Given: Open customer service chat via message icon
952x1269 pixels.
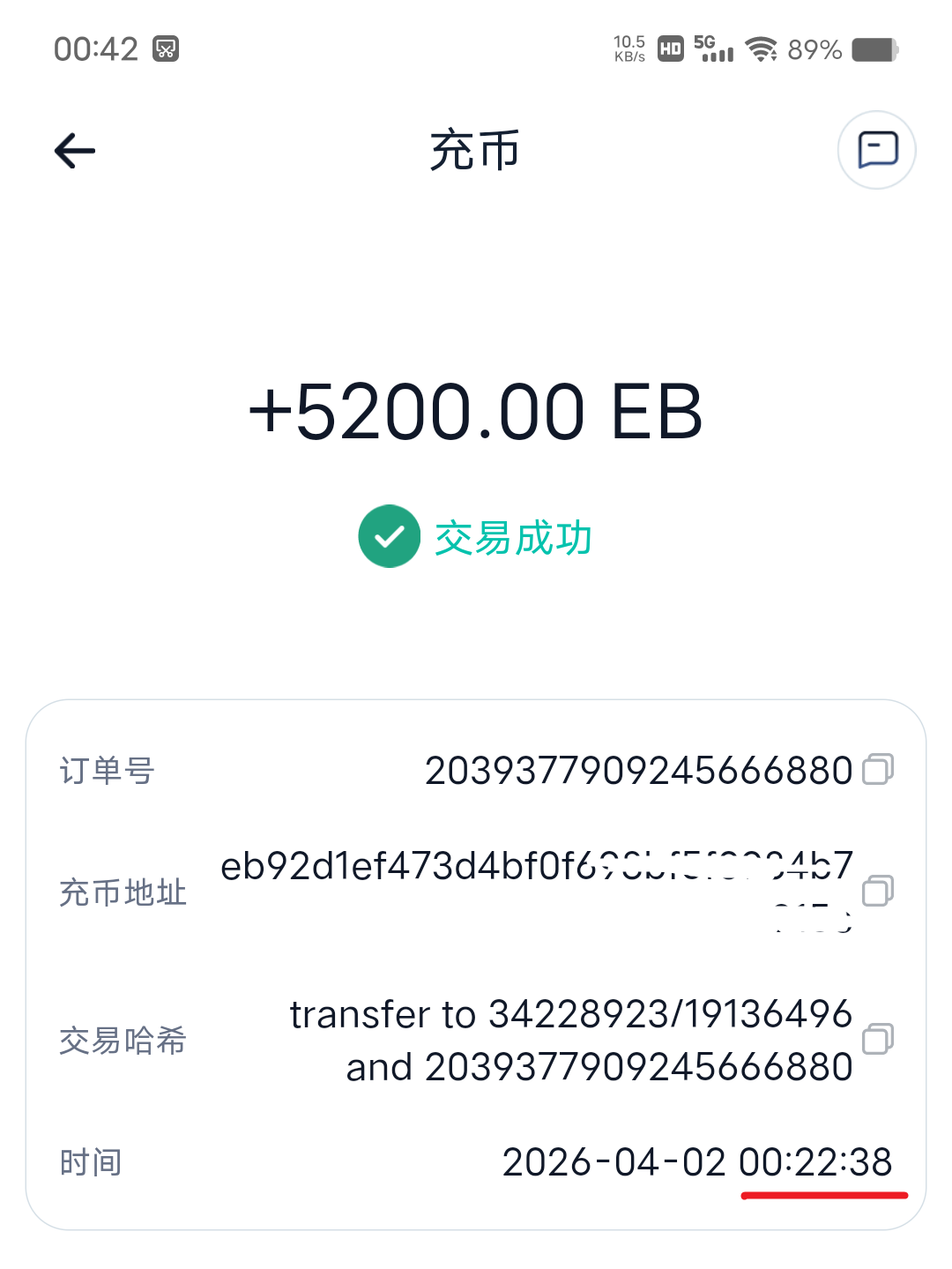Looking at the screenshot, I should (875, 150).
